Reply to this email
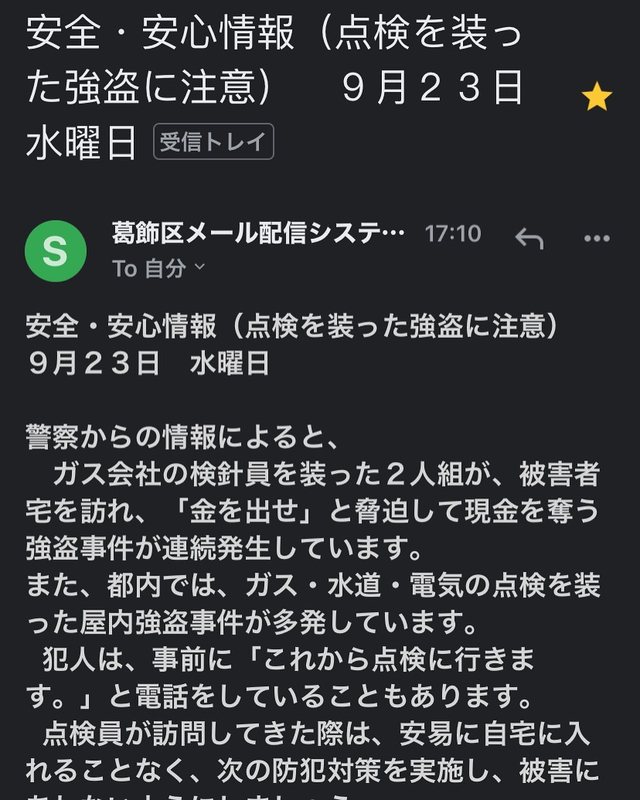Viewport: 640px width, 800px height. click(528, 238)
